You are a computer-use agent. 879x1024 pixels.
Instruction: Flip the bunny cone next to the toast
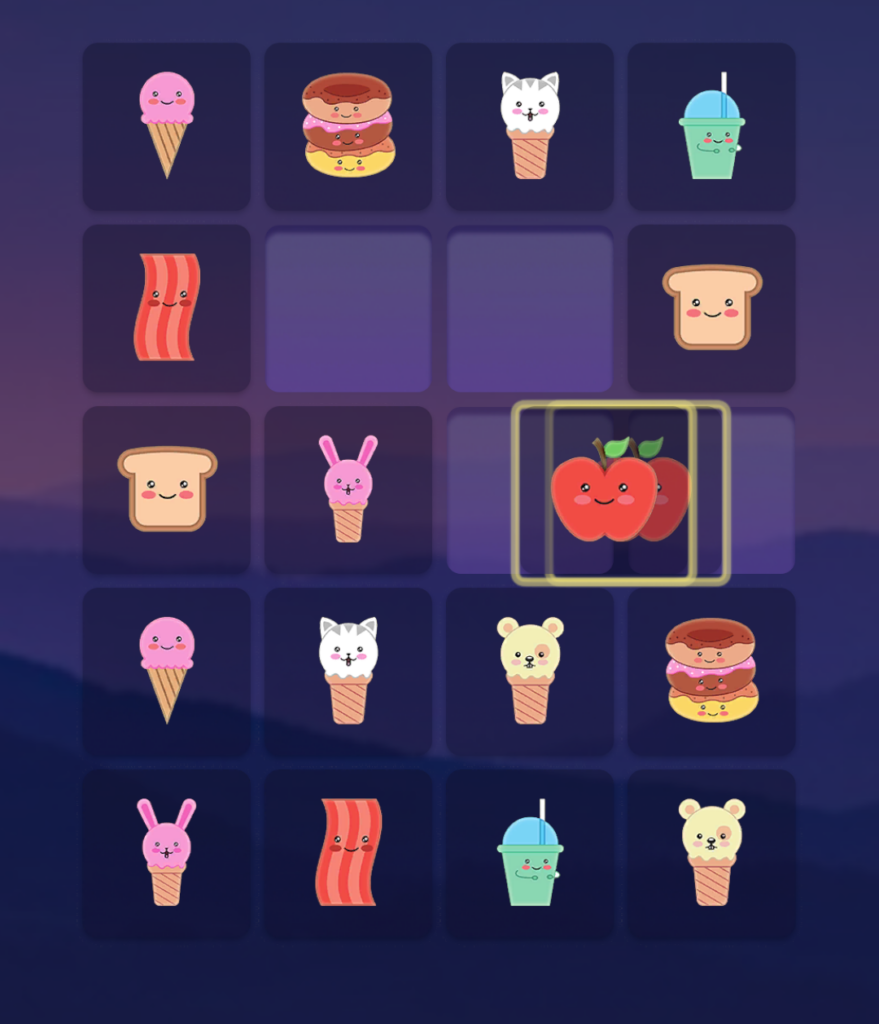tap(348, 490)
